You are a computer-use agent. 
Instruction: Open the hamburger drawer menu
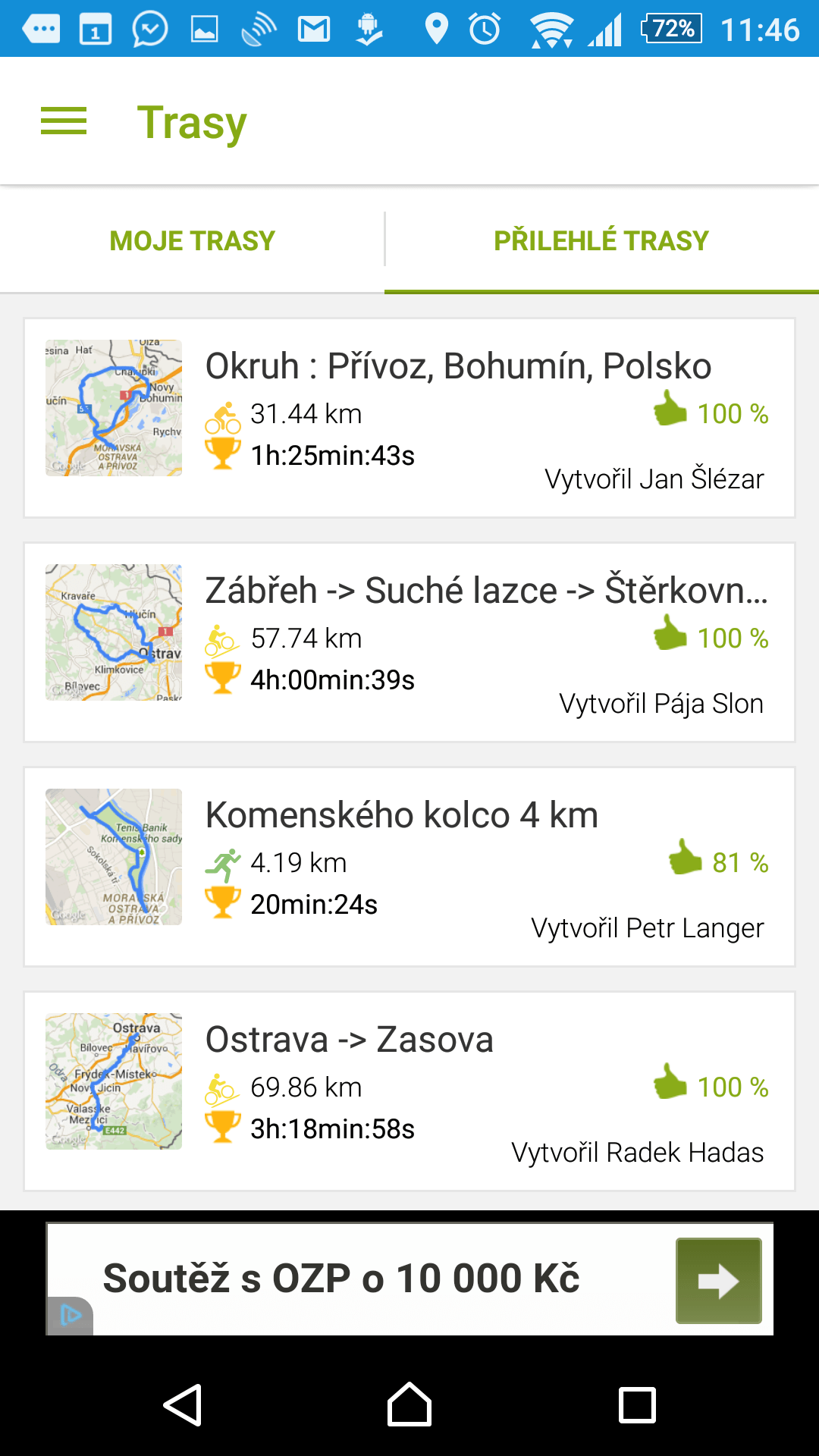point(64,121)
